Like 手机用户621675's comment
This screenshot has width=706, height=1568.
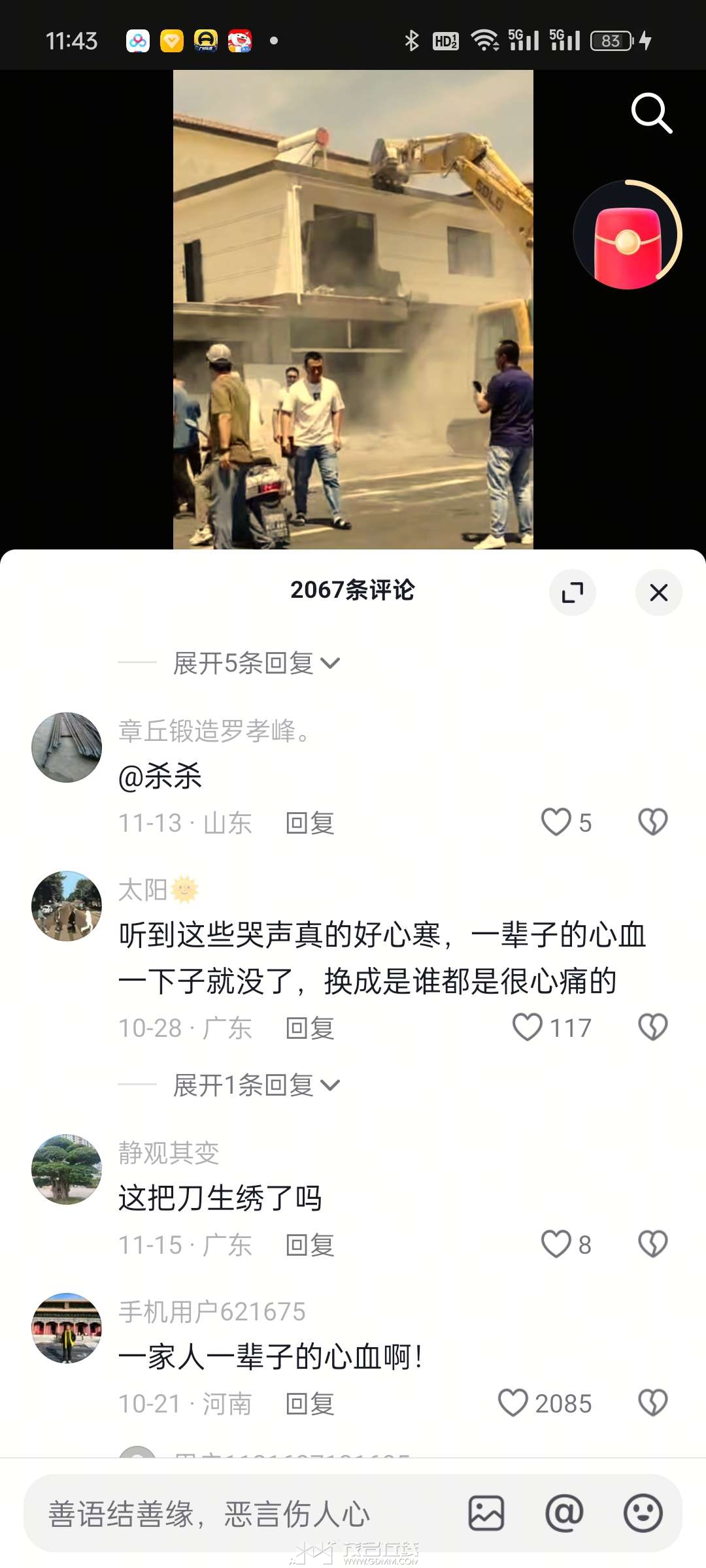[x=513, y=1403]
